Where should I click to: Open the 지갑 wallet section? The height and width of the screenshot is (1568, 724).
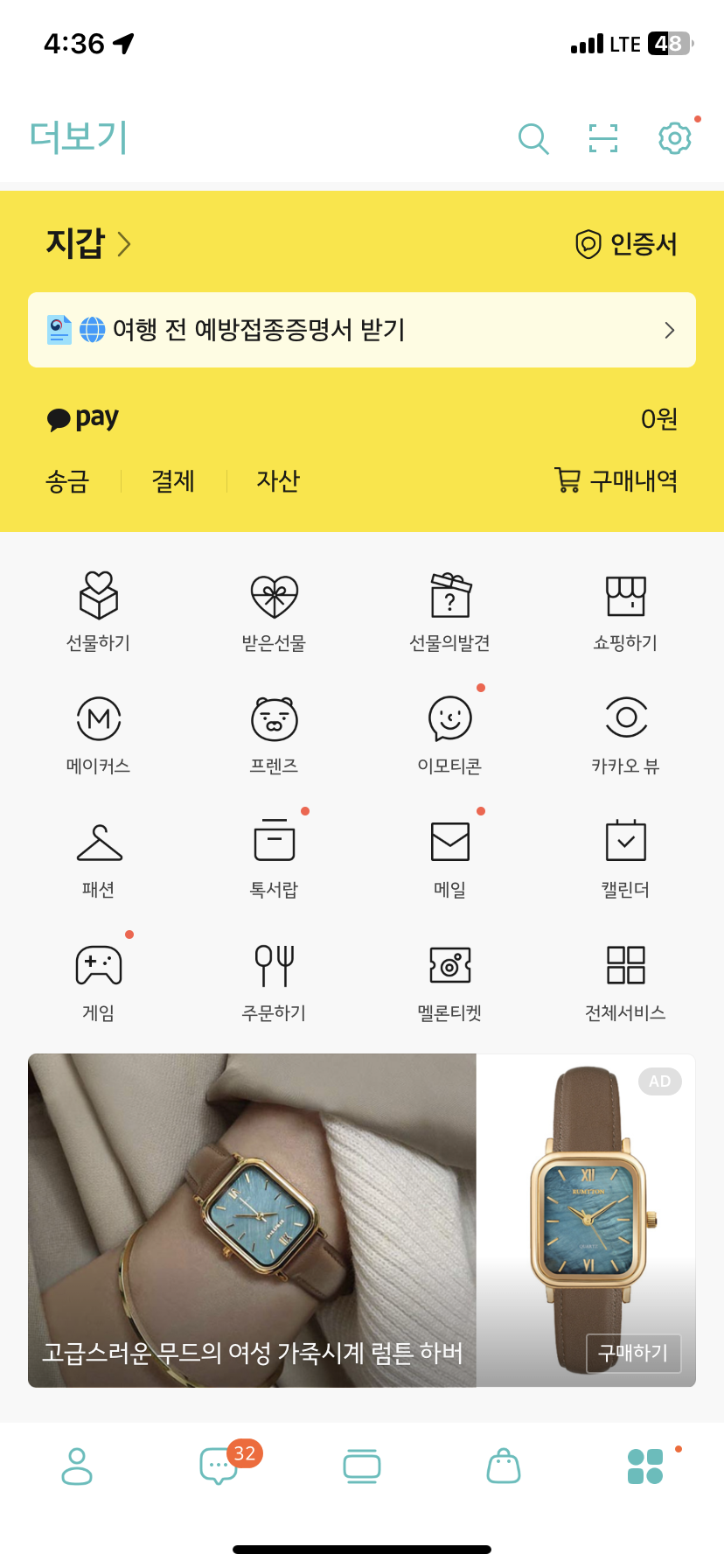pos(88,243)
